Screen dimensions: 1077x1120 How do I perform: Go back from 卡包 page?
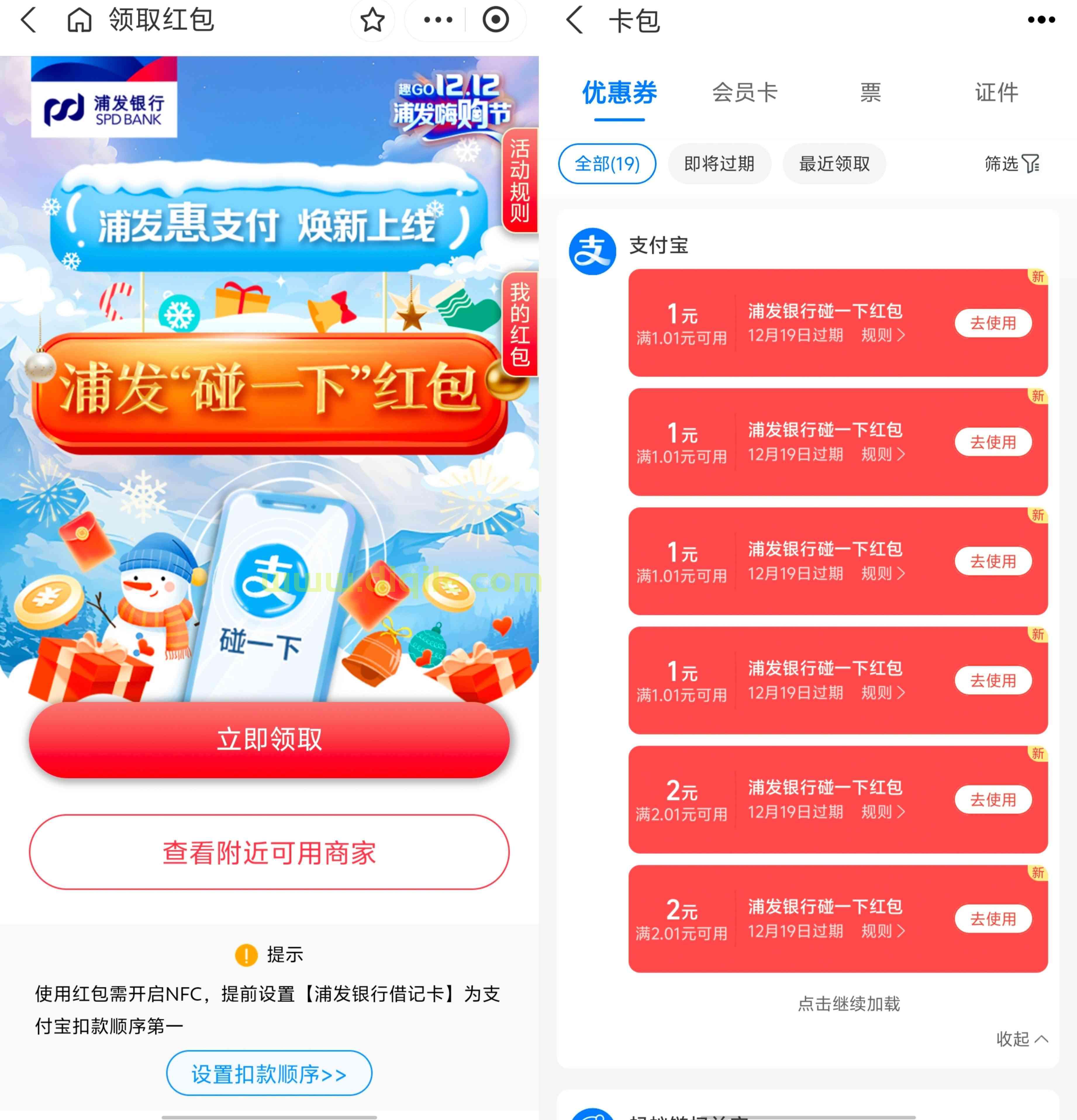pos(575,20)
